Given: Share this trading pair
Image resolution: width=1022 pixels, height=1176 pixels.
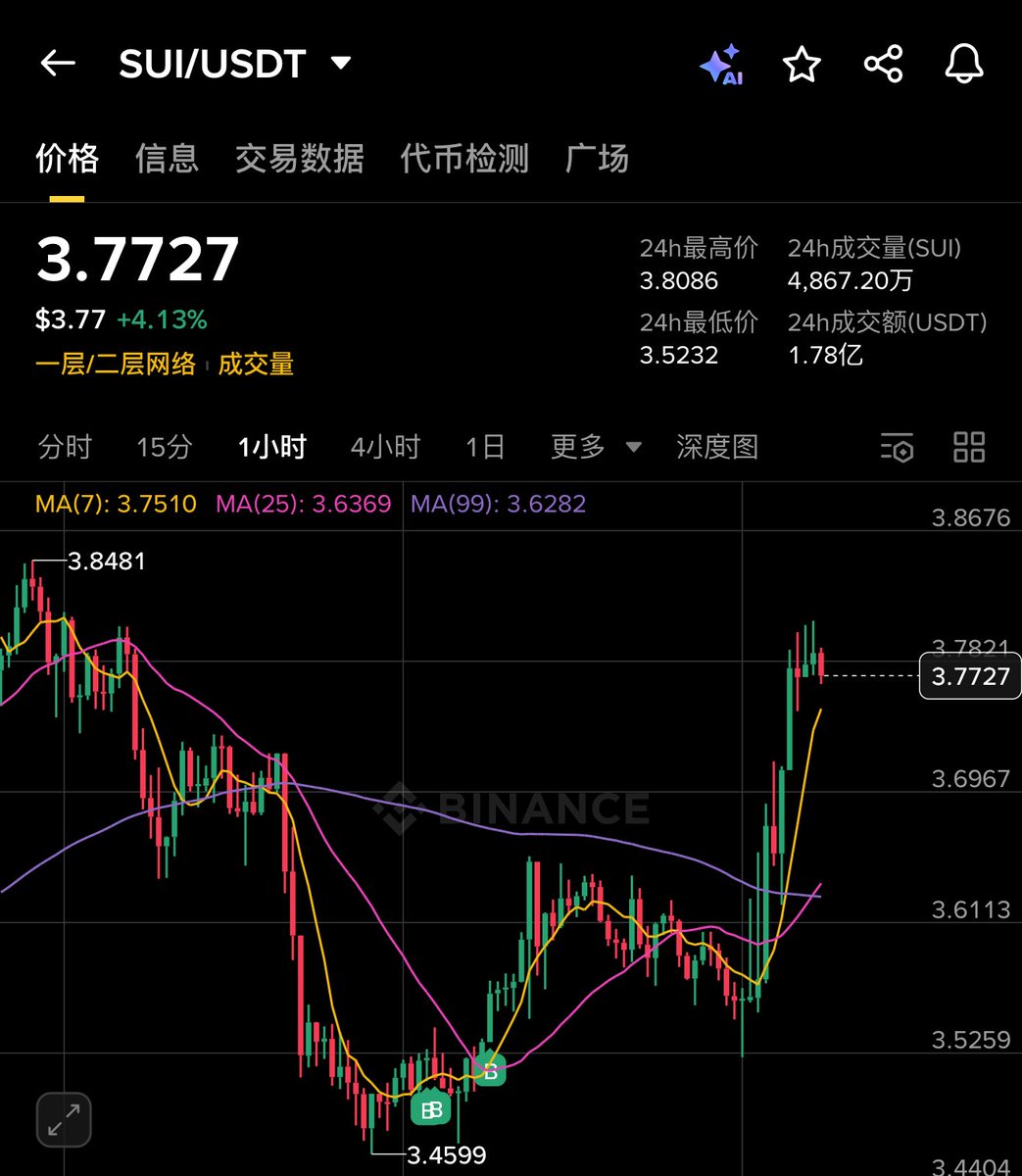Looking at the screenshot, I should [883, 65].
